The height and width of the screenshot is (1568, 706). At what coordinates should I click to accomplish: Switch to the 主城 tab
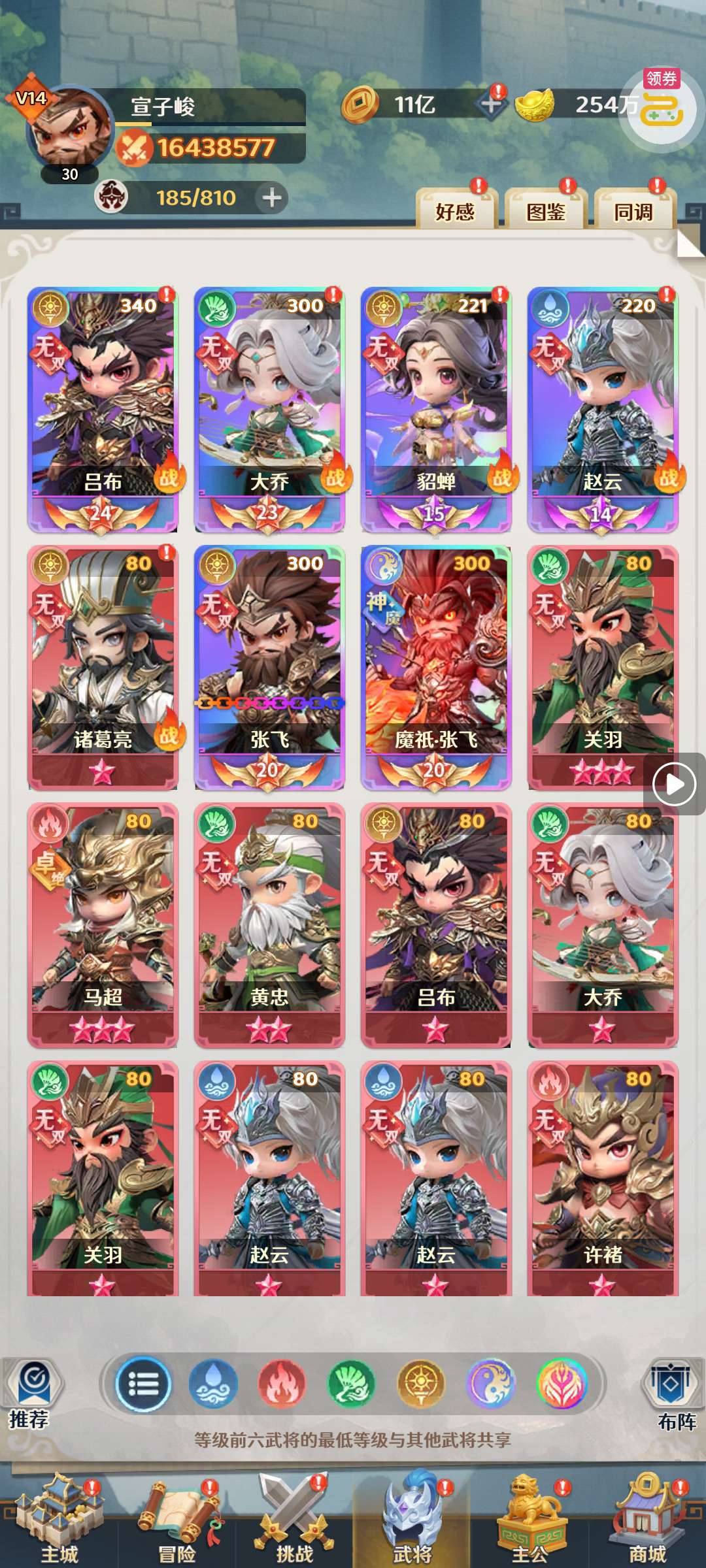click(59, 1520)
